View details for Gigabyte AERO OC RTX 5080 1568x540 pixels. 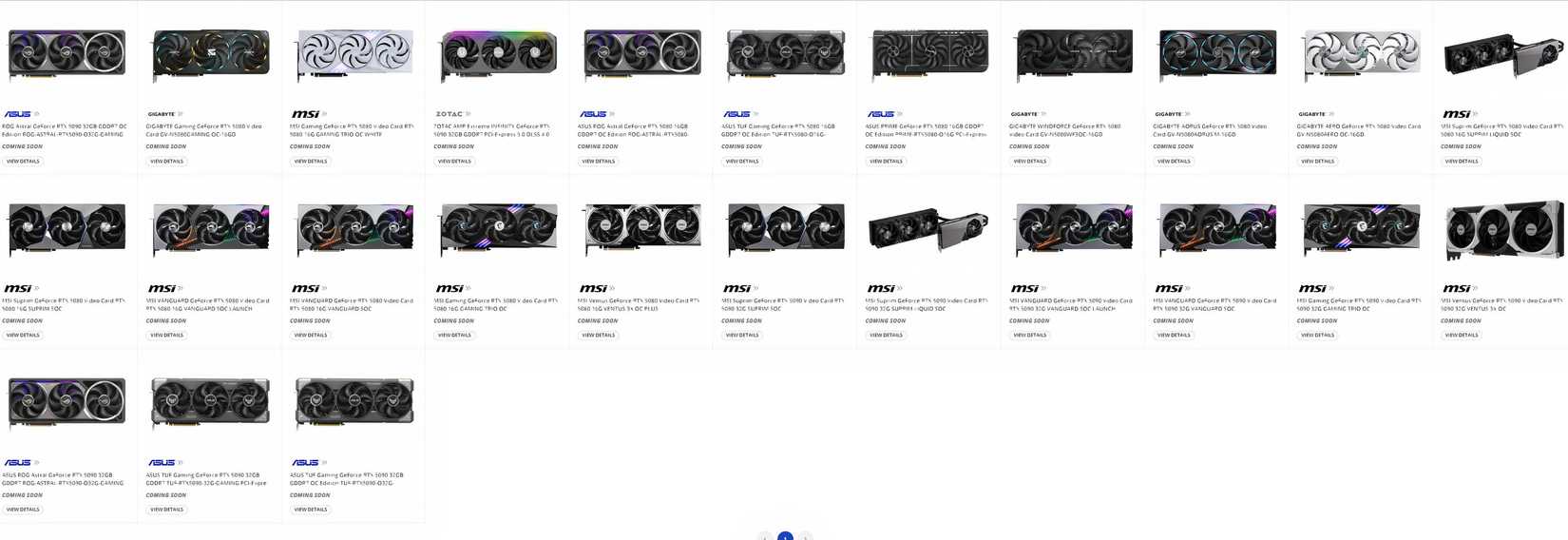(x=1317, y=162)
